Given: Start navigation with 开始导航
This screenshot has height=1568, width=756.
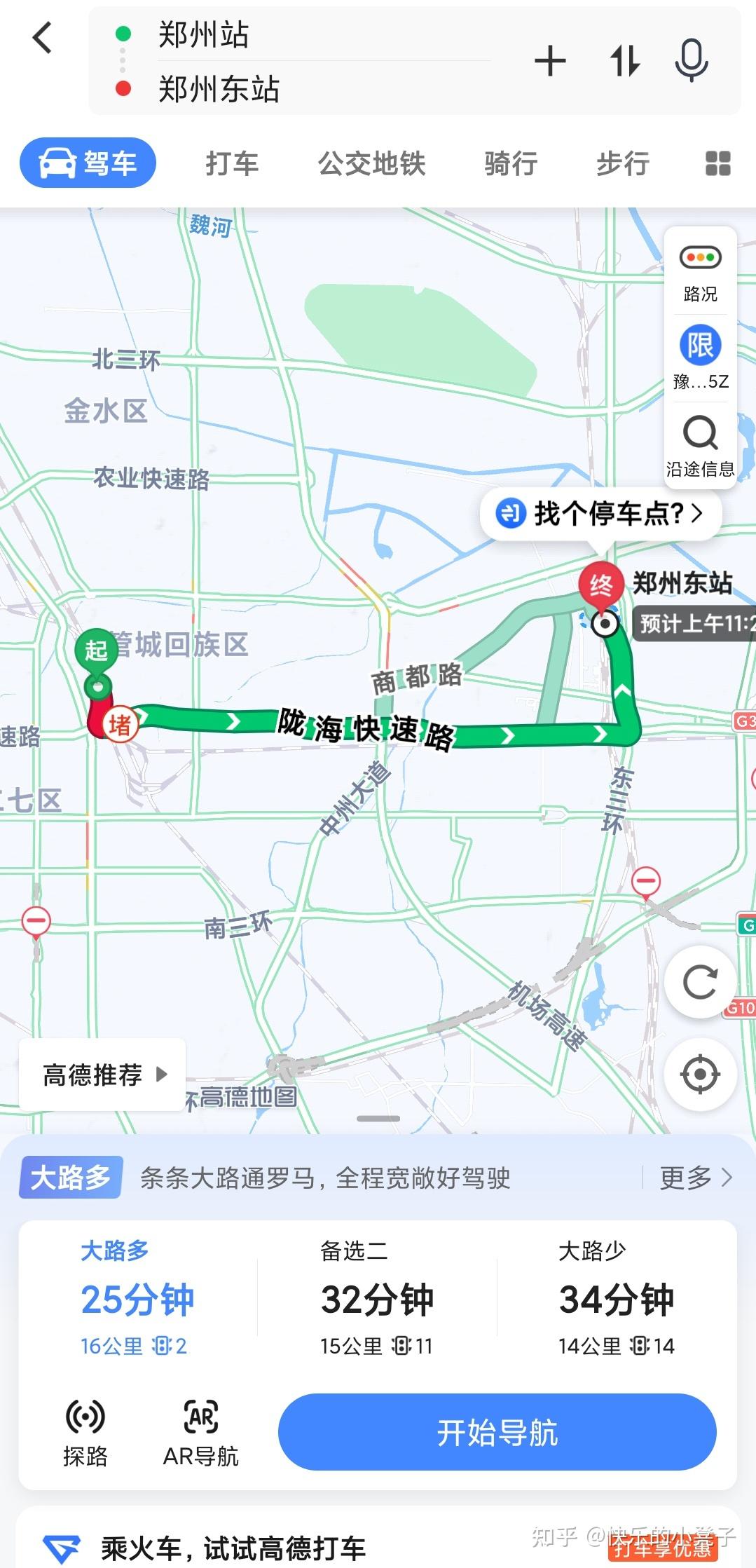Looking at the screenshot, I should (497, 1432).
